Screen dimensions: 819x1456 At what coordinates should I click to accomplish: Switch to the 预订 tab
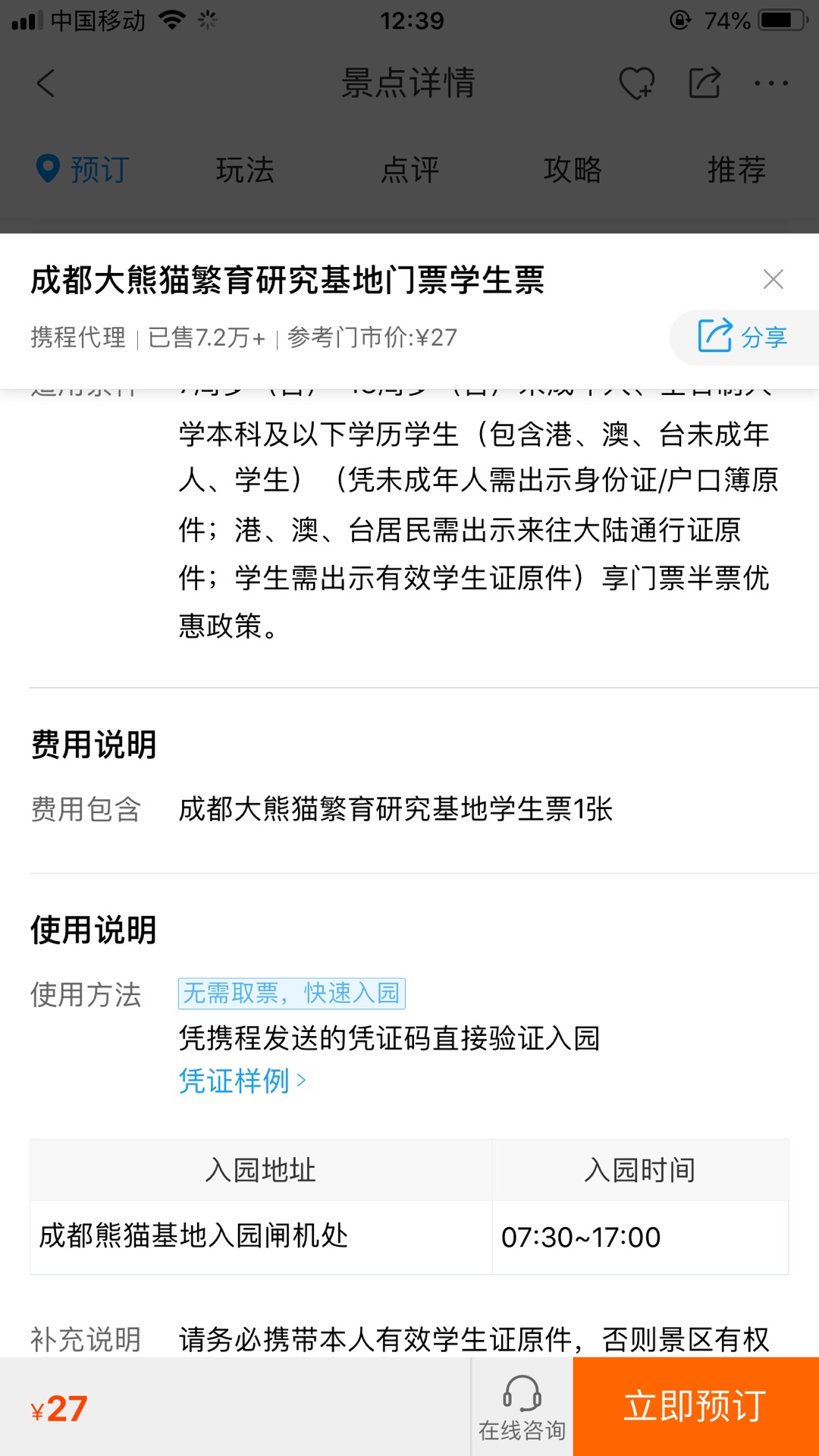pyautogui.click(x=83, y=169)
